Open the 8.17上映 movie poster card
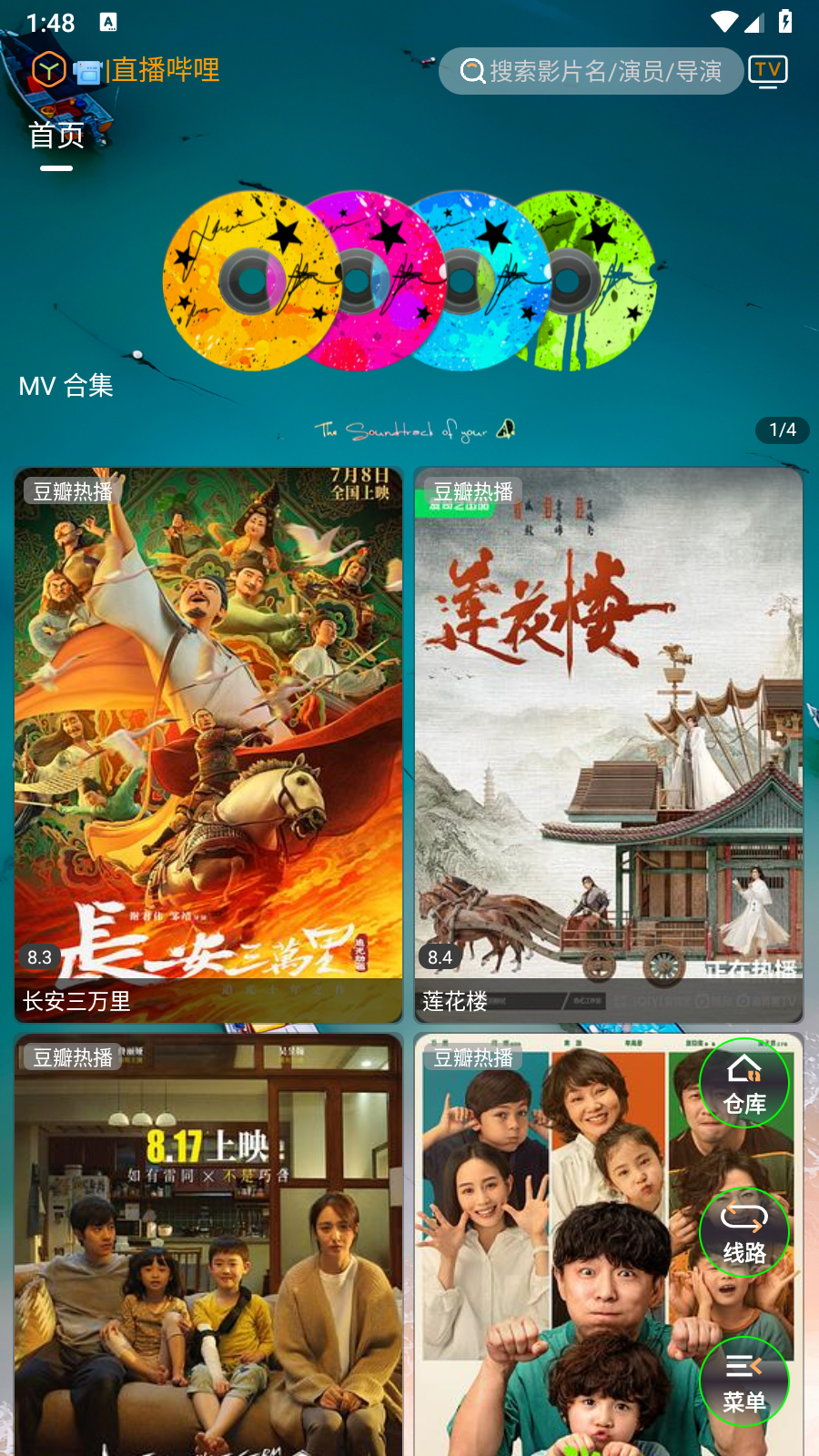 tap(208, 1247)
